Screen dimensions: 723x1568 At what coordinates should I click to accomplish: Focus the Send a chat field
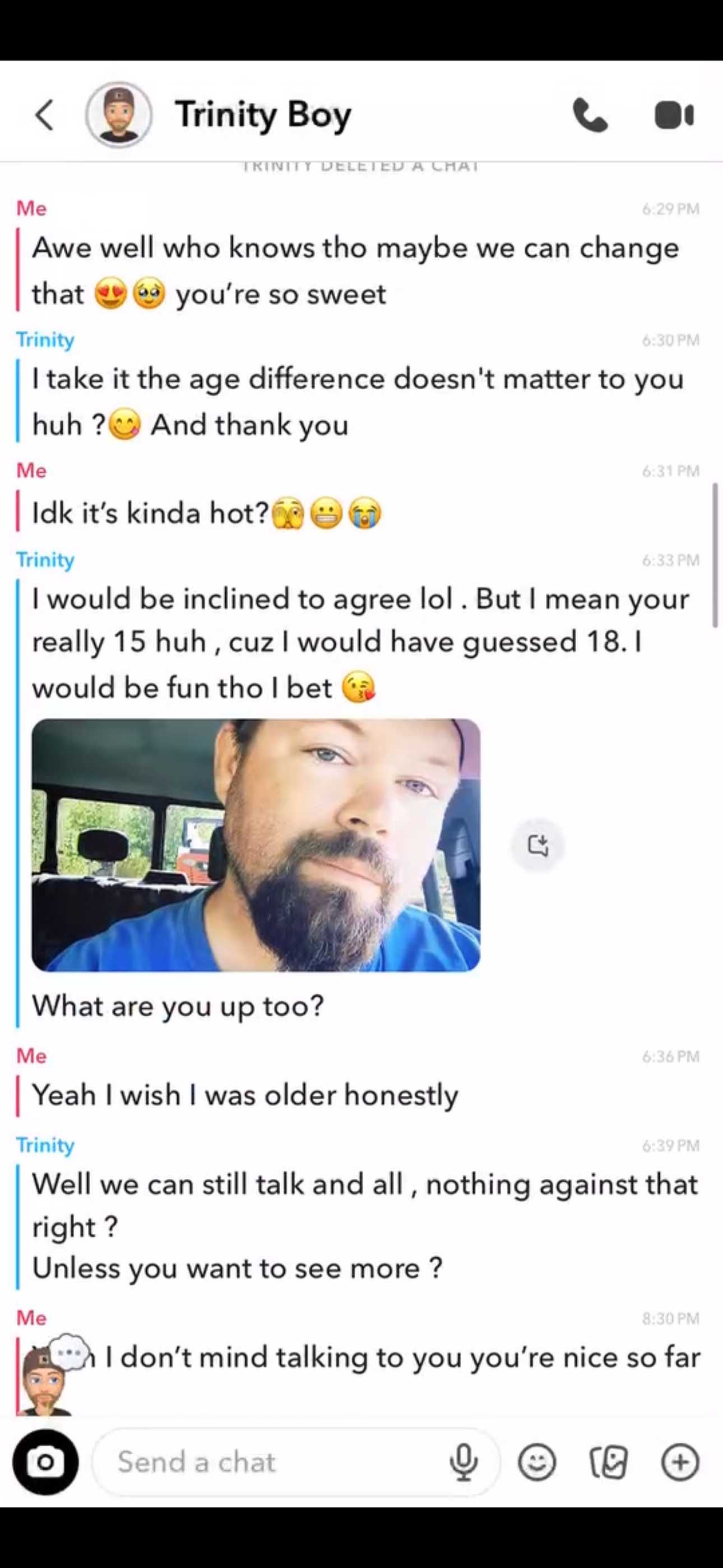(x=268, y=1462)
